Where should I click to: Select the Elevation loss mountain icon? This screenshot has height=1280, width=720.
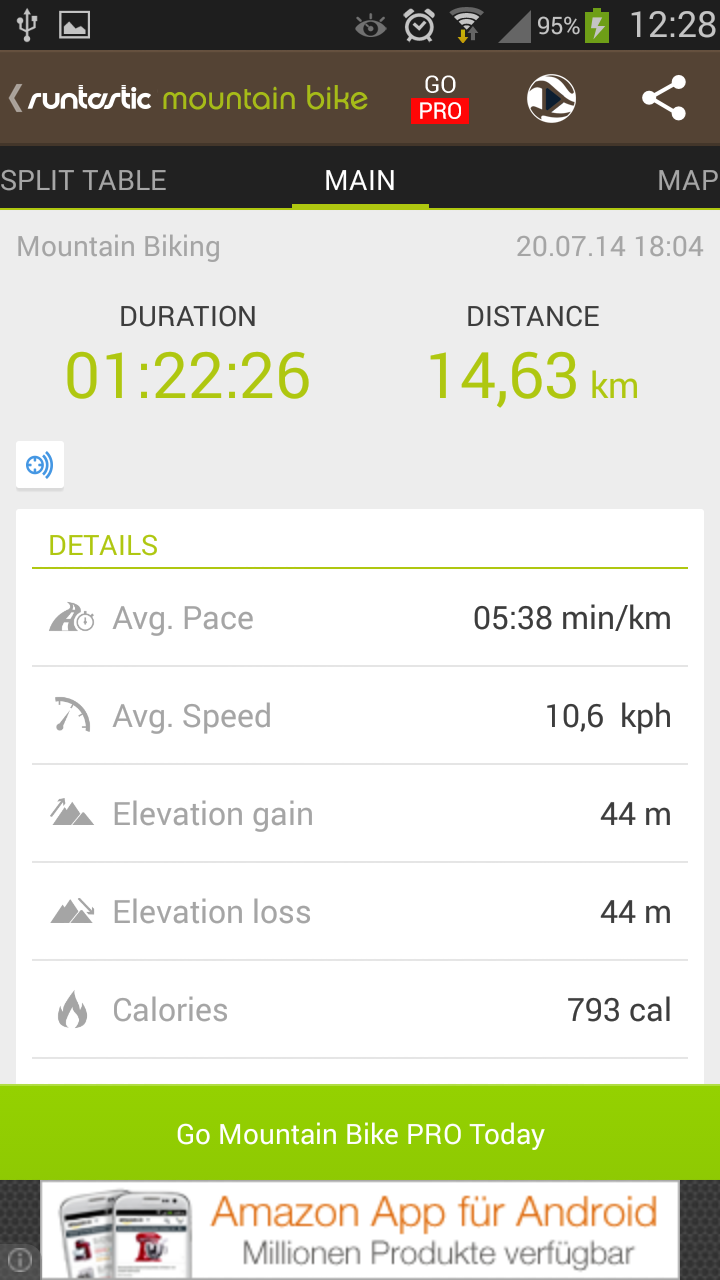[70, 911]
